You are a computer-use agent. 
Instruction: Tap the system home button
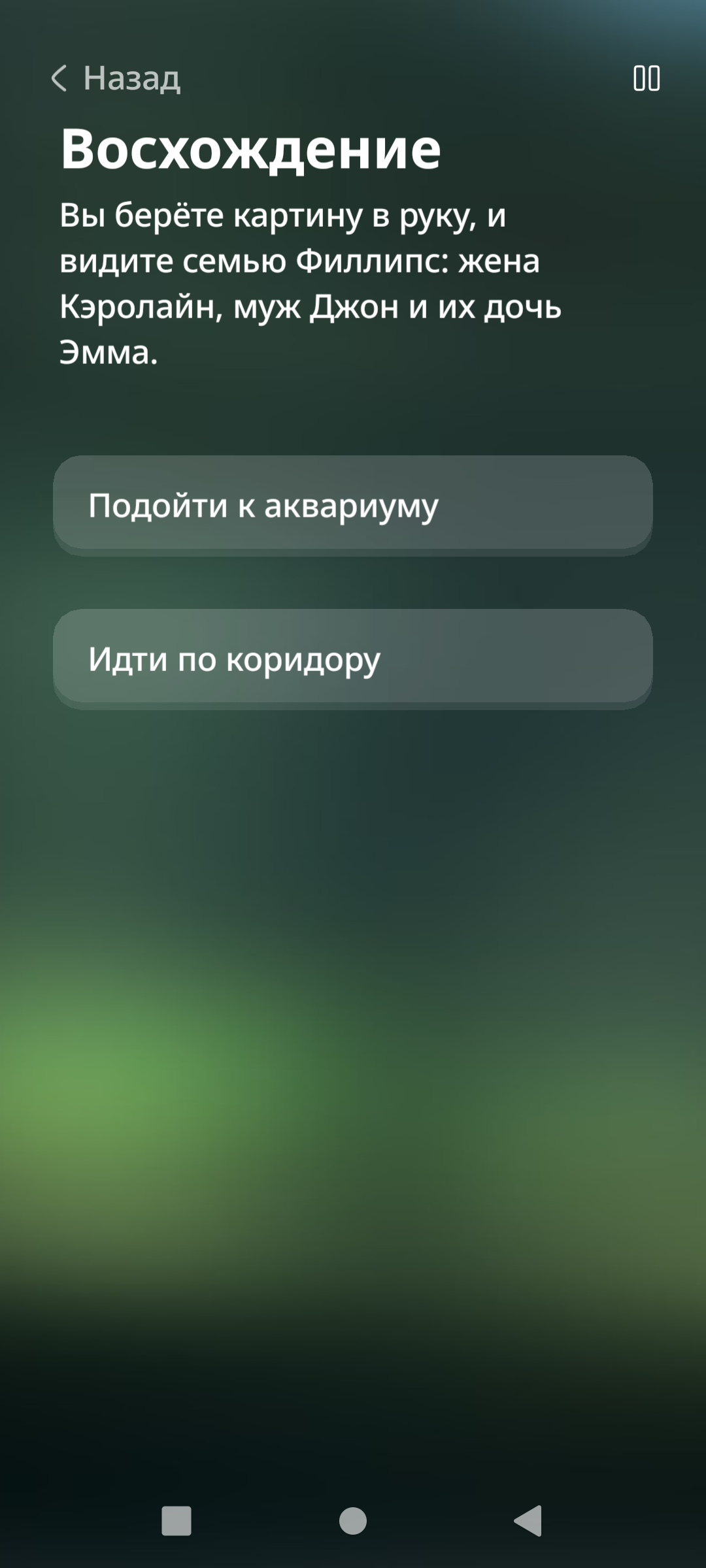353,1521
